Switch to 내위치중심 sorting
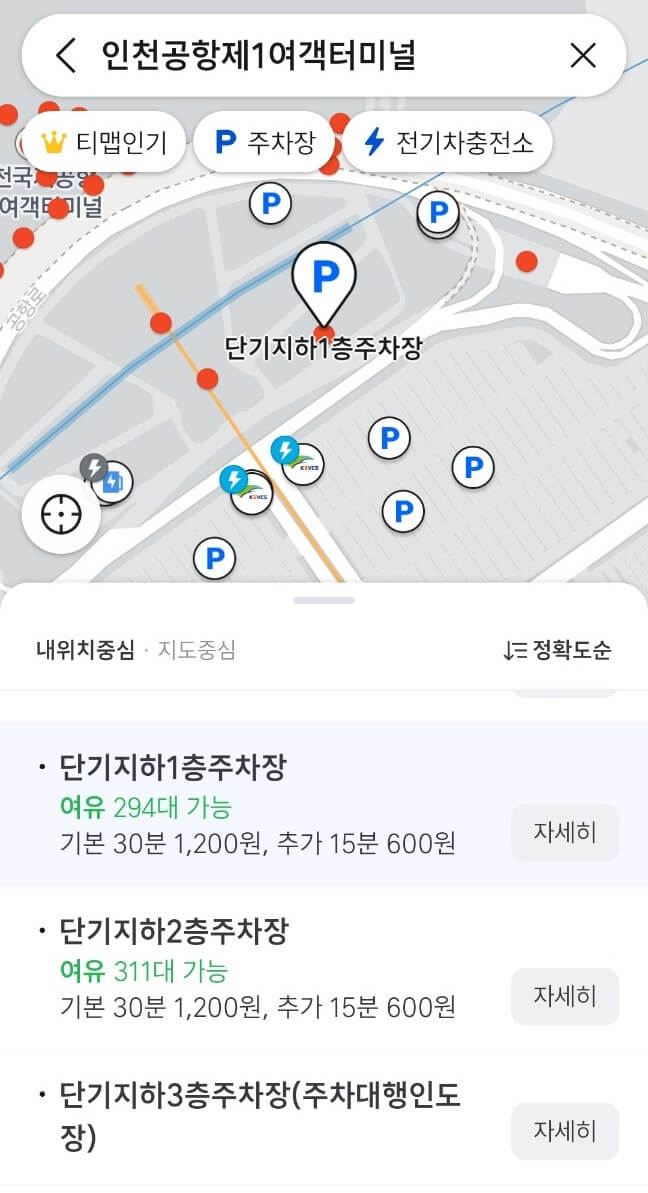Screen dimensions: 648x1193 (x=85, y=651)
